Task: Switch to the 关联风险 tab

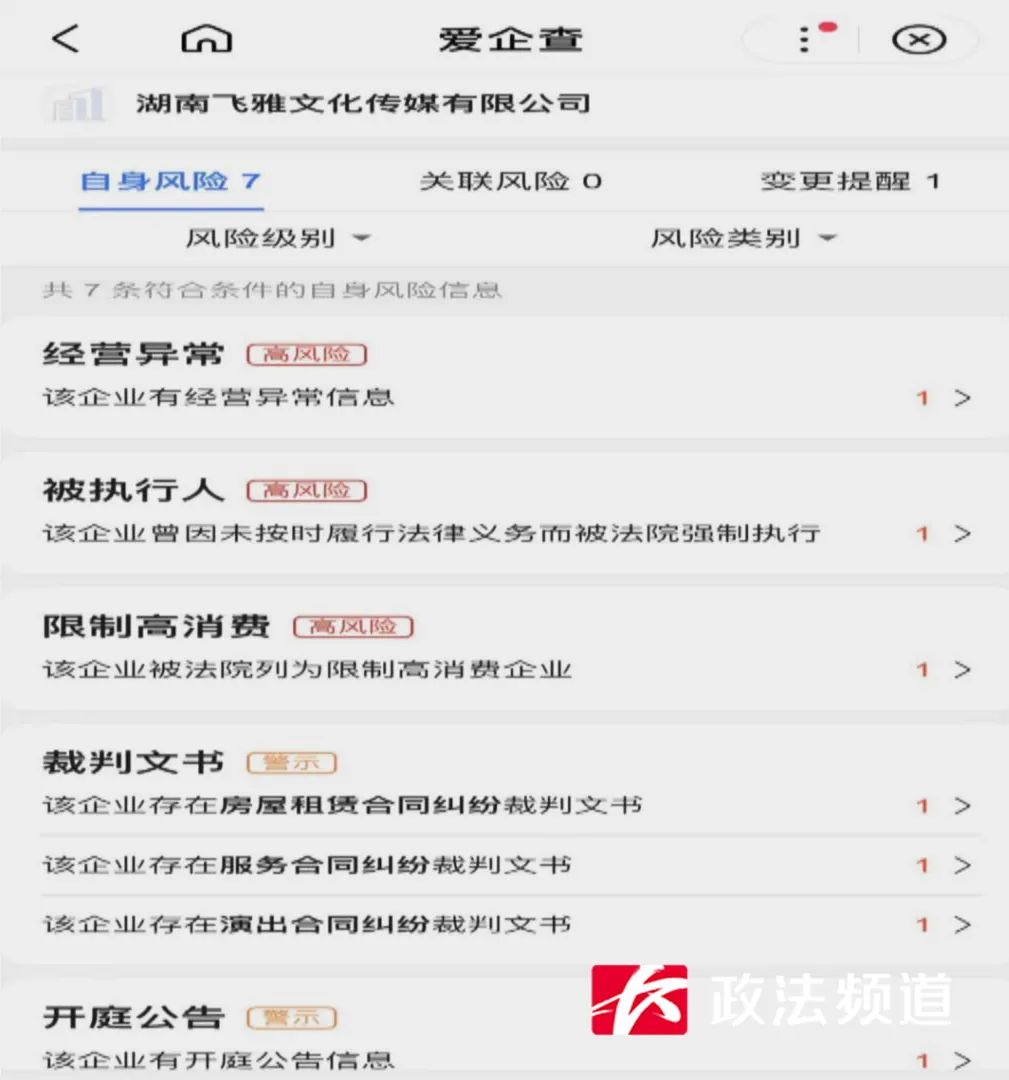Action: tap(510, 182)
